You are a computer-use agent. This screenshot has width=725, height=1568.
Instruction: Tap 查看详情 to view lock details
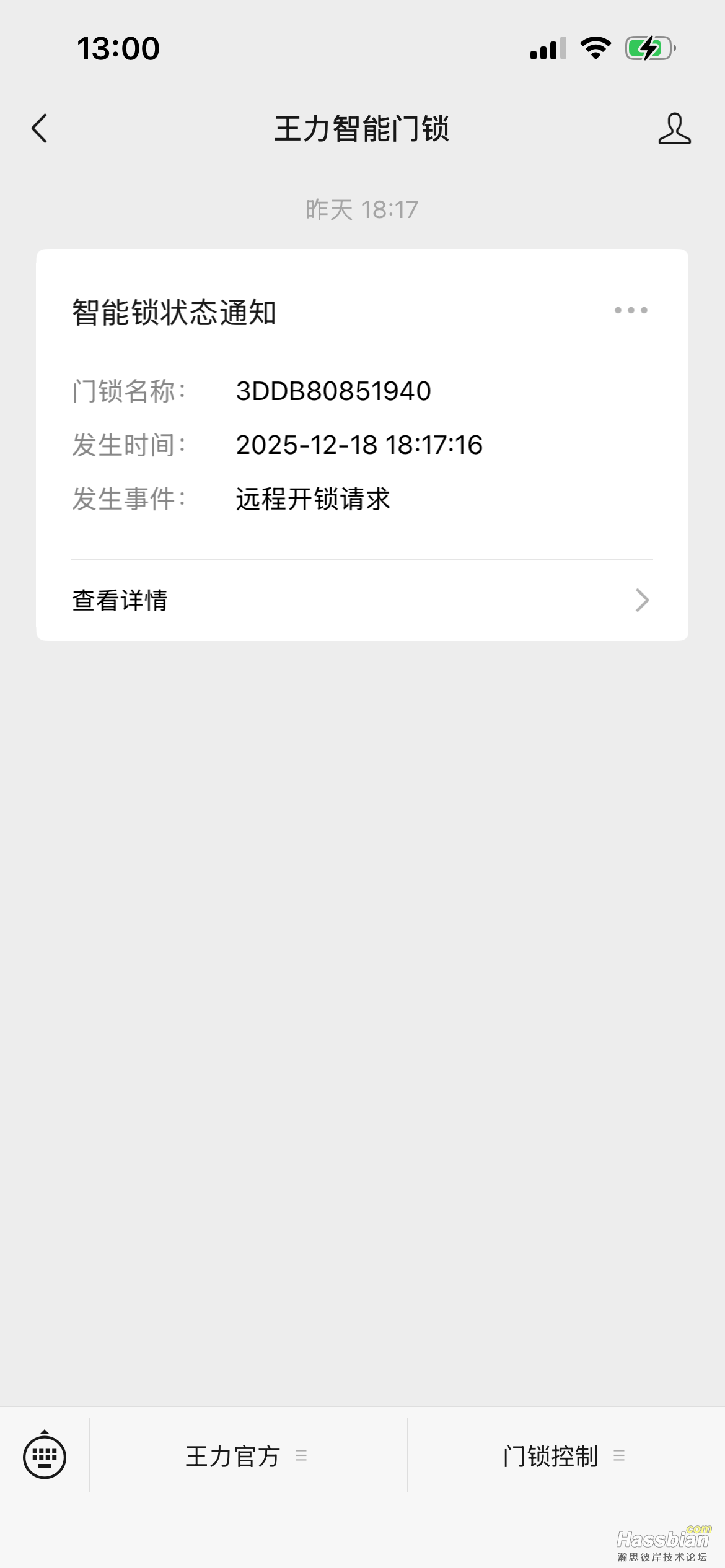[362, 600]
